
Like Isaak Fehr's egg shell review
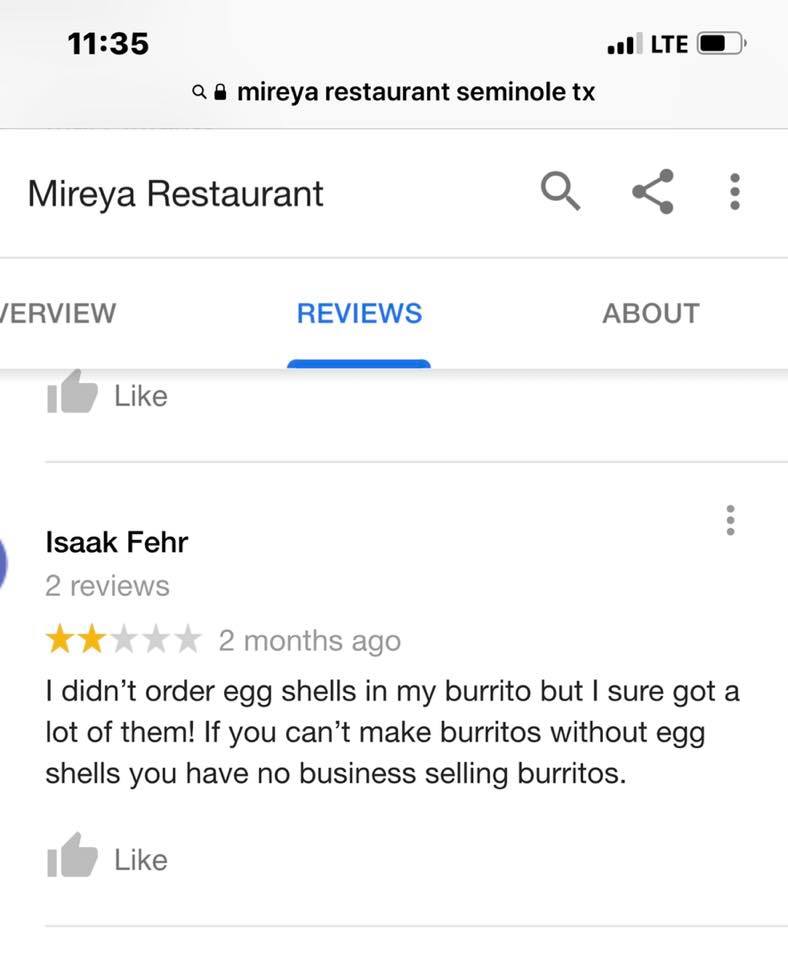[107, 859]
